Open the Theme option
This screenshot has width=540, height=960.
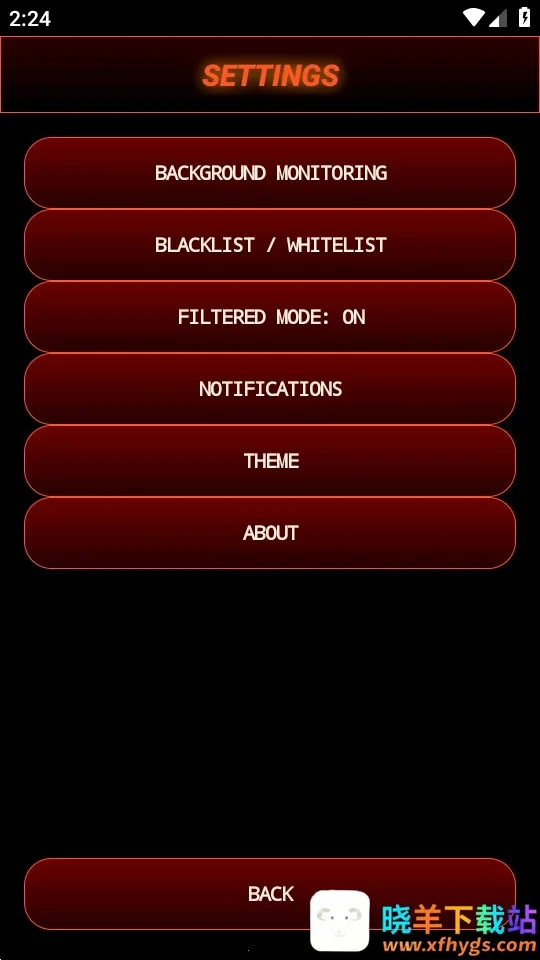[270, 460]
